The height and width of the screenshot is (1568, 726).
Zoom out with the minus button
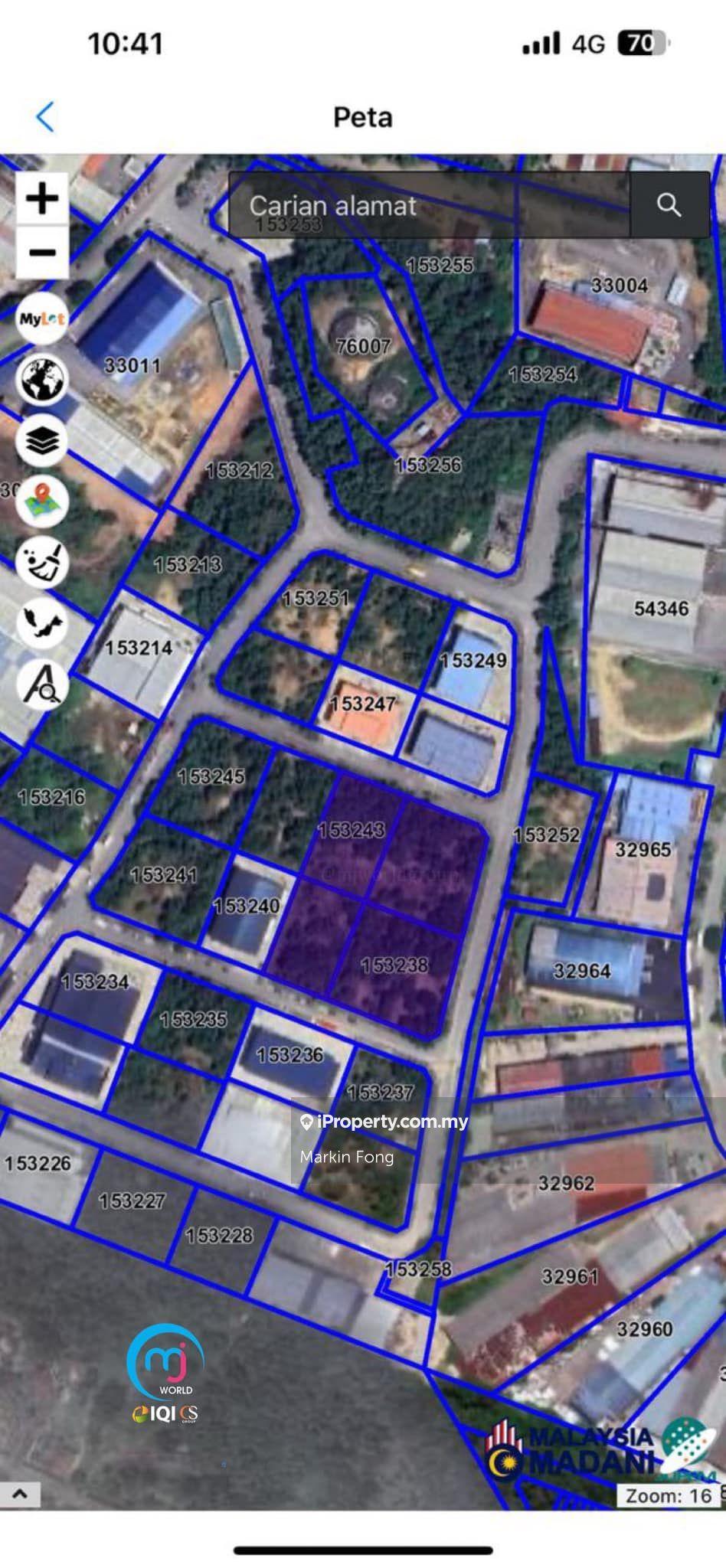[42, 252]
